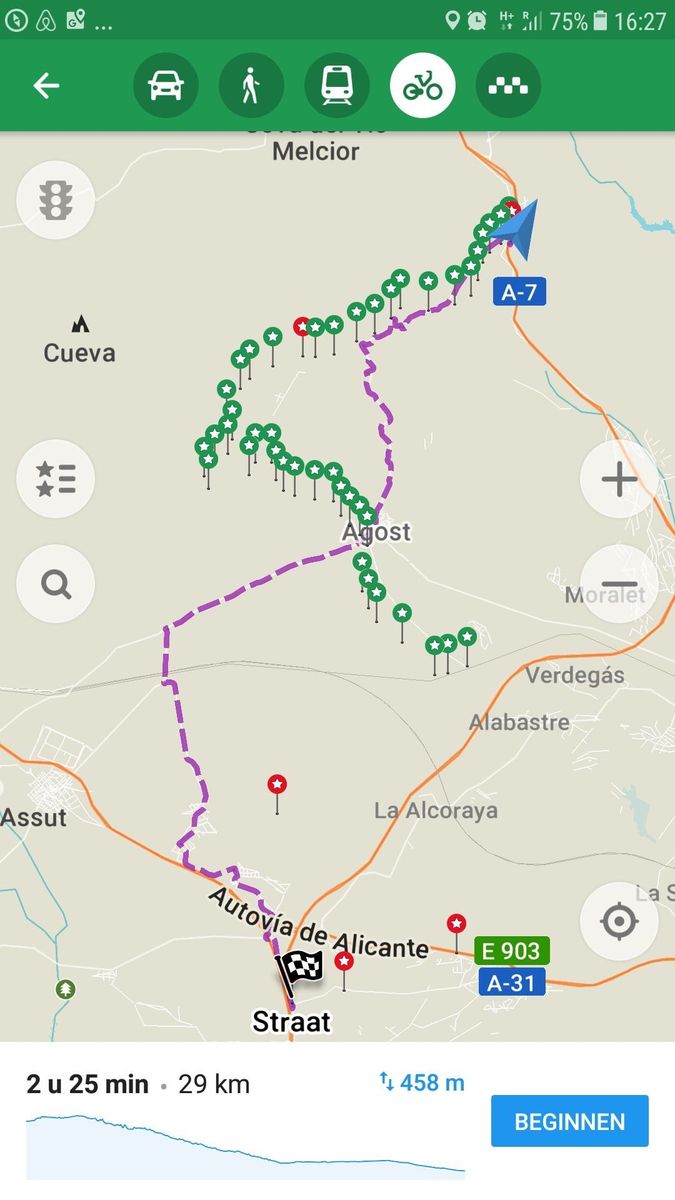Choose public transport routing
675x1200 pixels.
coord(337,86)
